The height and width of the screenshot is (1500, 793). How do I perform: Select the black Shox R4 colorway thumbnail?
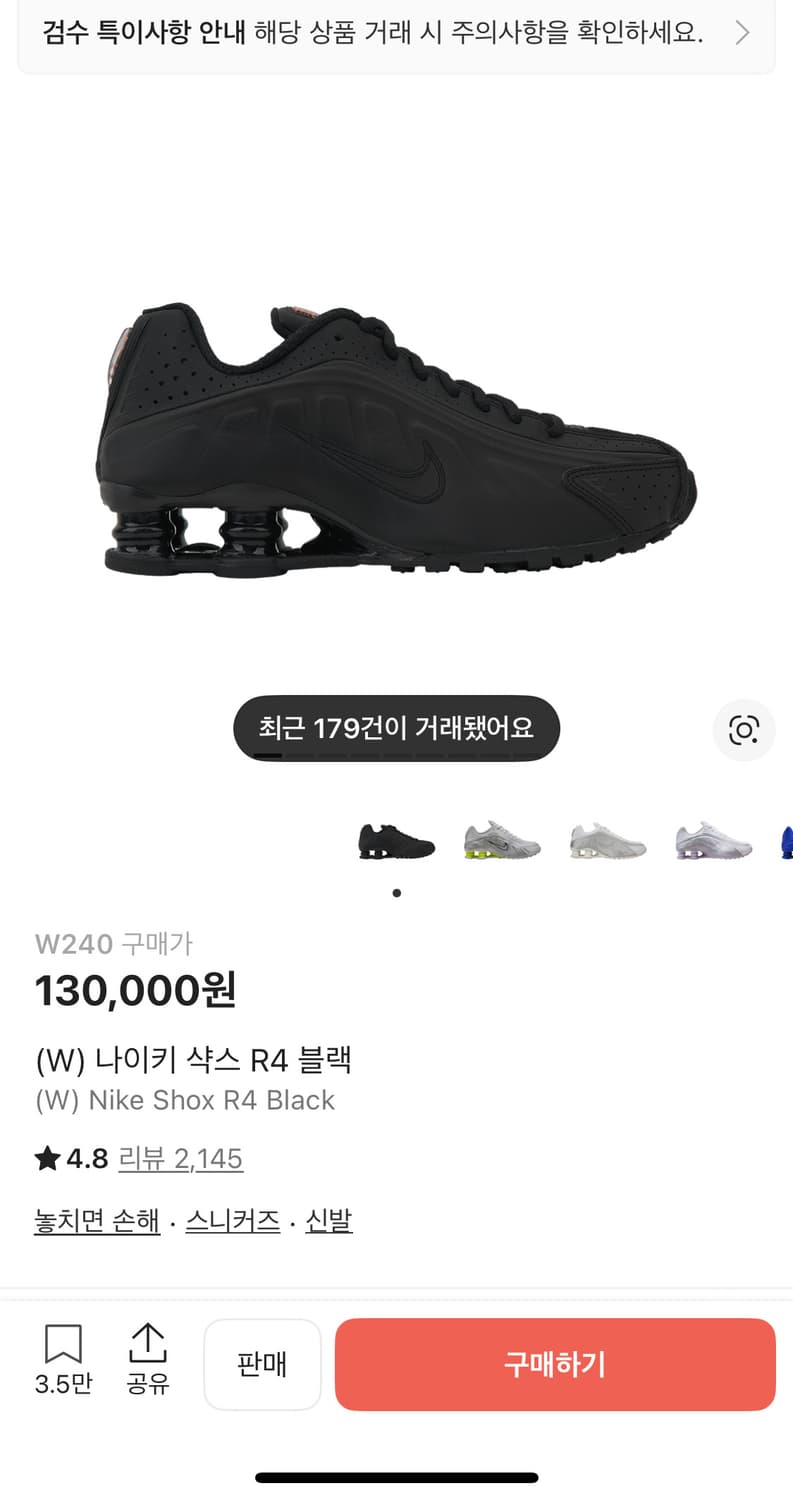tap(394, 842)
